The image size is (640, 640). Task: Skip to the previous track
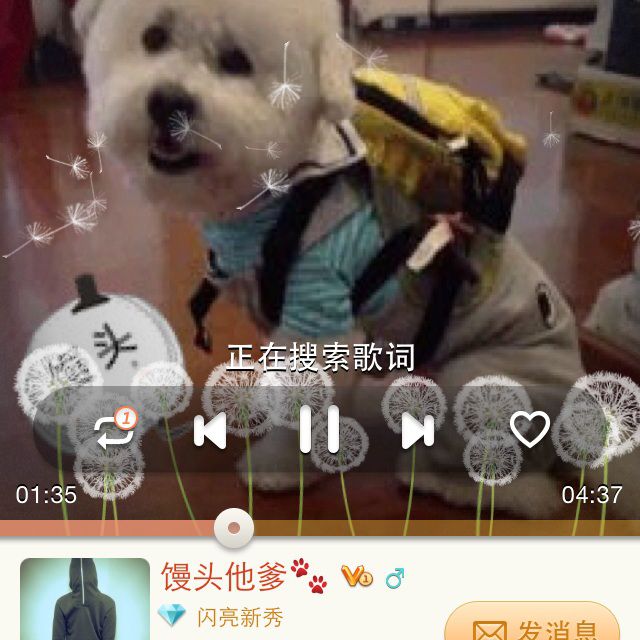coord(210,431)
